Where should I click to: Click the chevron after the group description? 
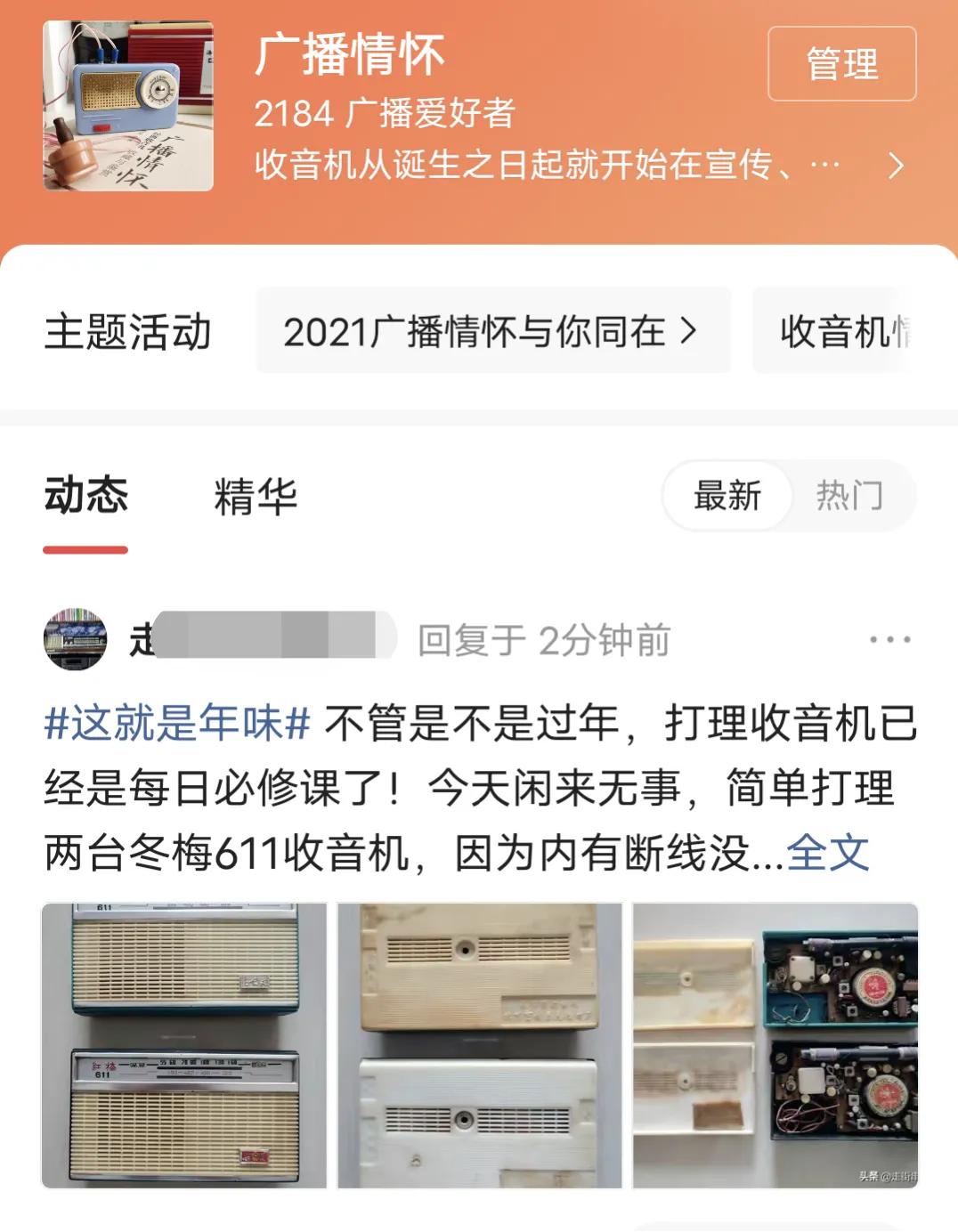coord(897,166)
